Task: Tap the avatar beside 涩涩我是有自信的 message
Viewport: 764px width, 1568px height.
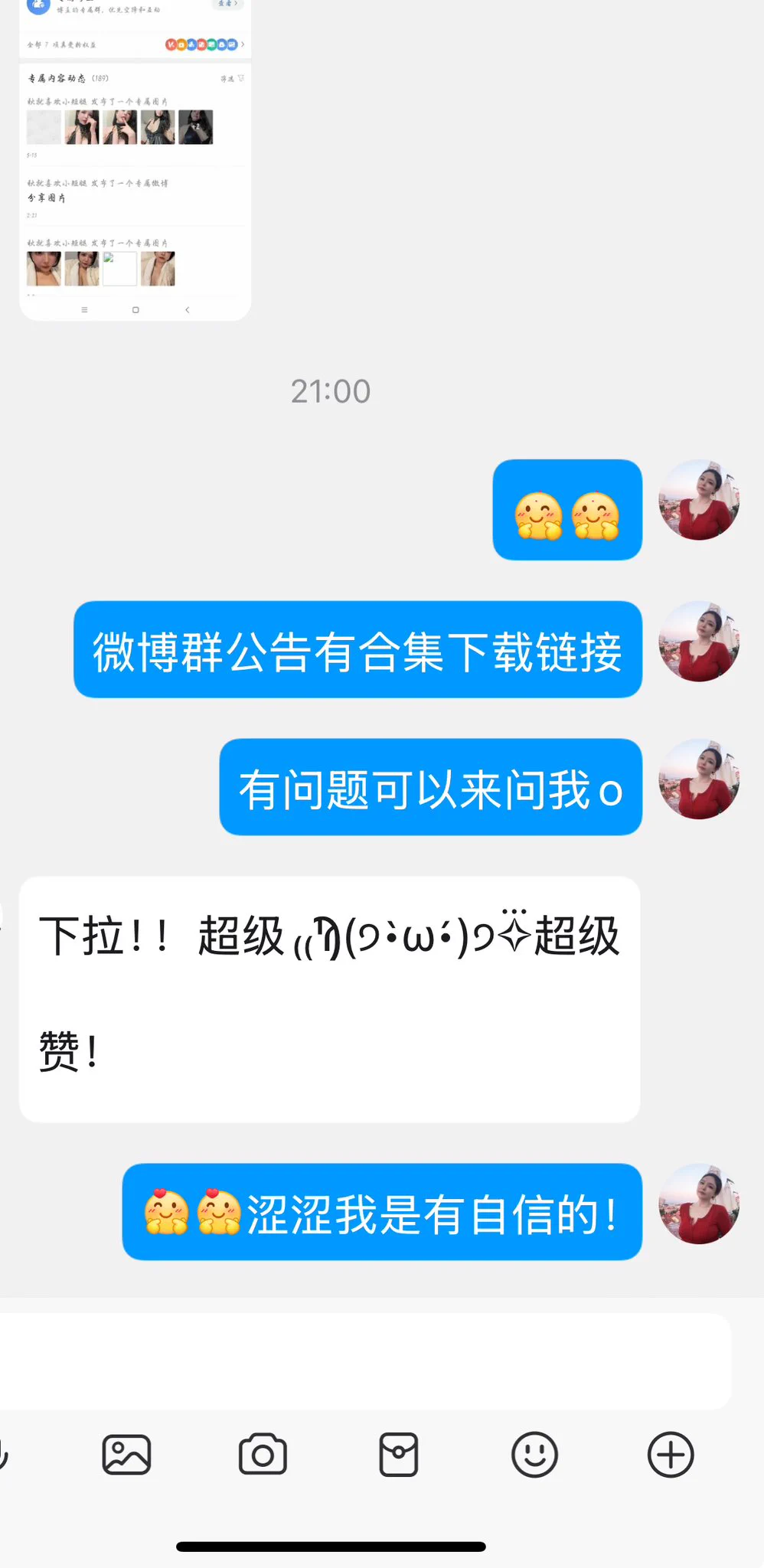Action: tap(699, 1204)
